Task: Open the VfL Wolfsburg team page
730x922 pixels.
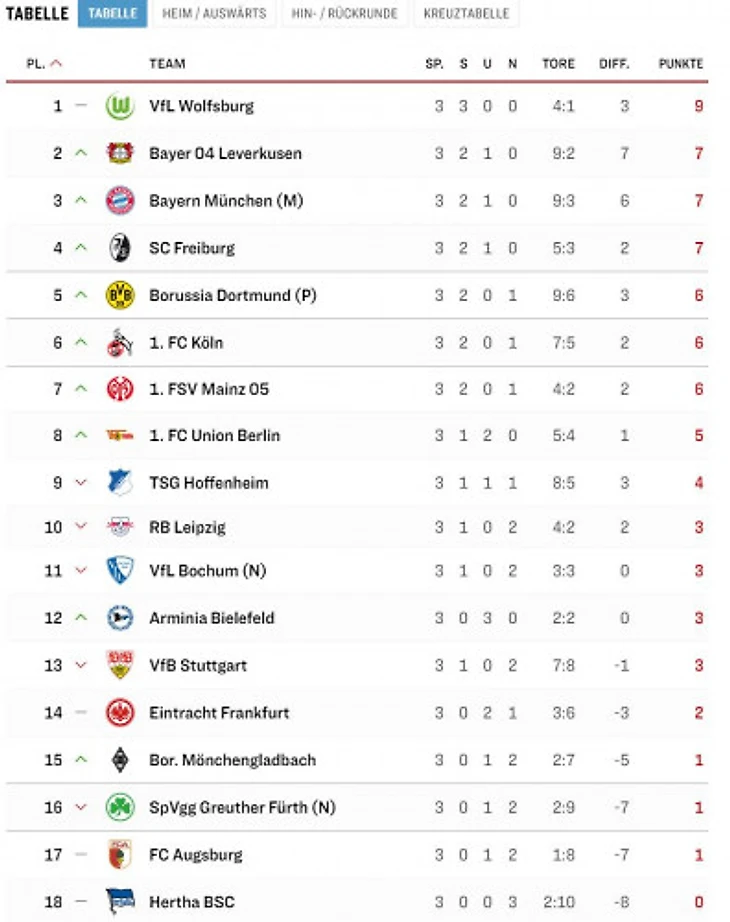Action: click(201, 106)
